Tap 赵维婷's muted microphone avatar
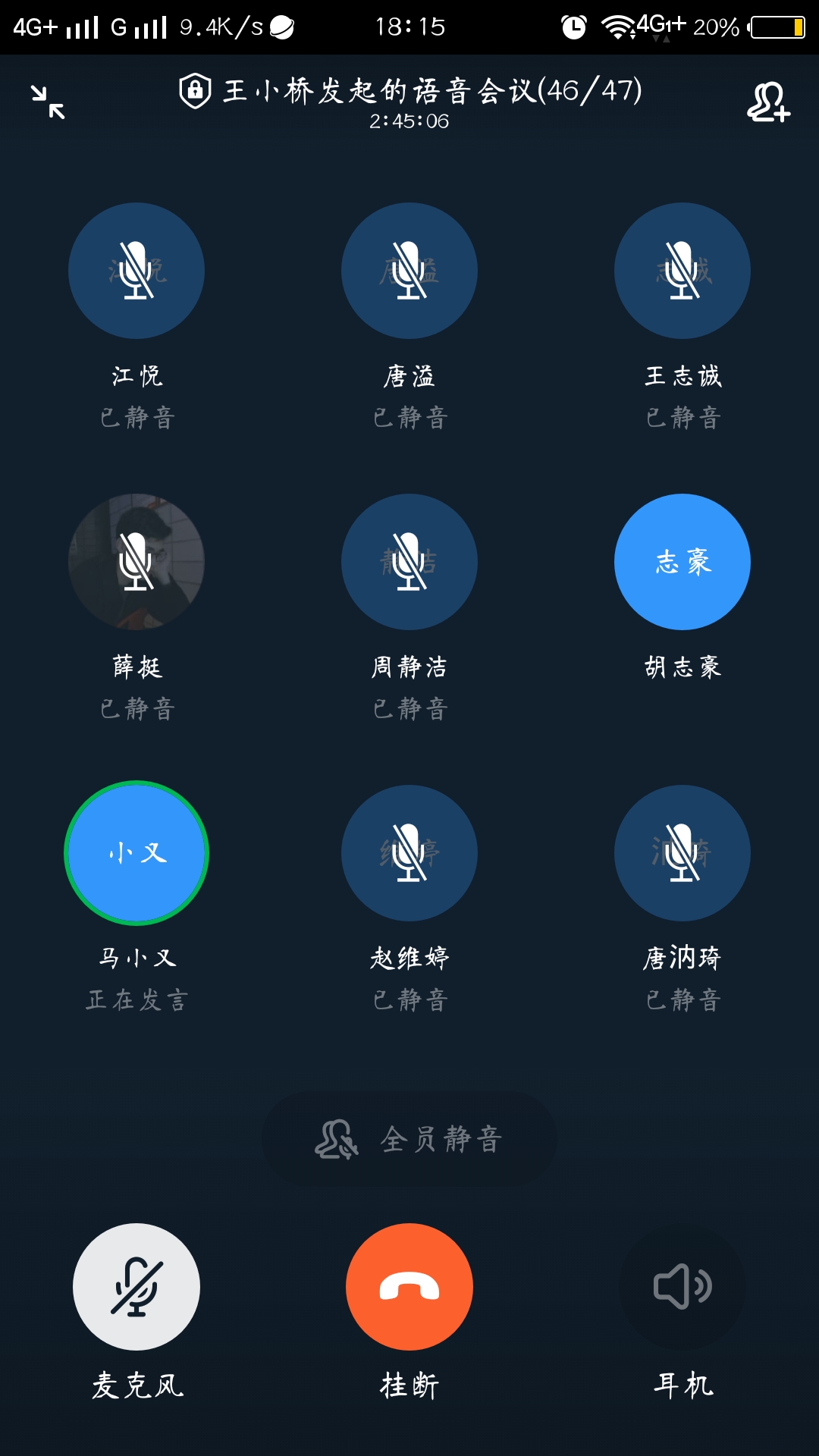819x1456 pixels. 409,853
